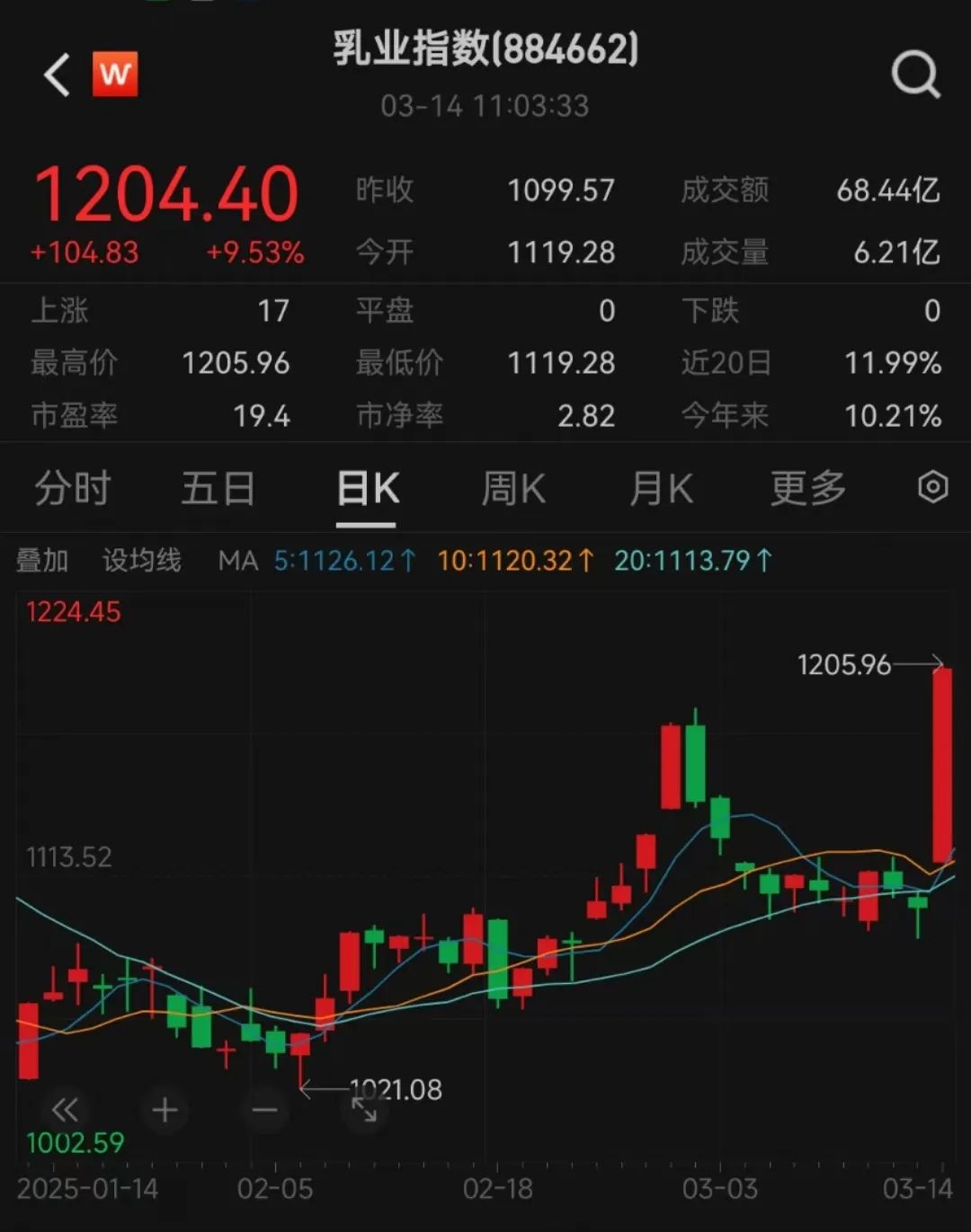971x1232 pixels.
Task: Shift chart earlier with double-arrow button
Action: [x=65, y=1111]
